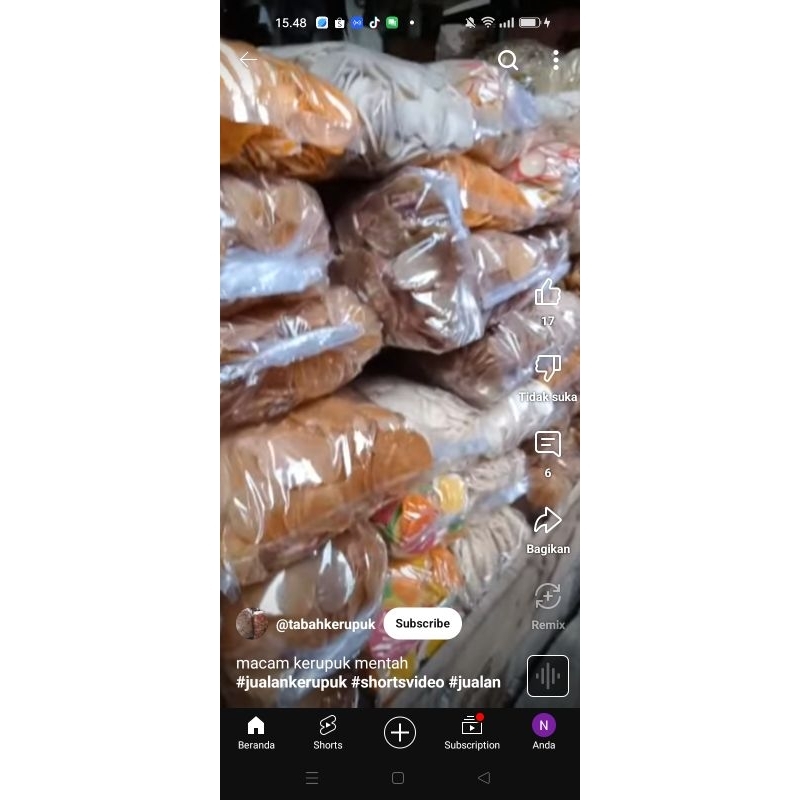
Task: Tap the Remix icon
Action: tap(547, 597)
